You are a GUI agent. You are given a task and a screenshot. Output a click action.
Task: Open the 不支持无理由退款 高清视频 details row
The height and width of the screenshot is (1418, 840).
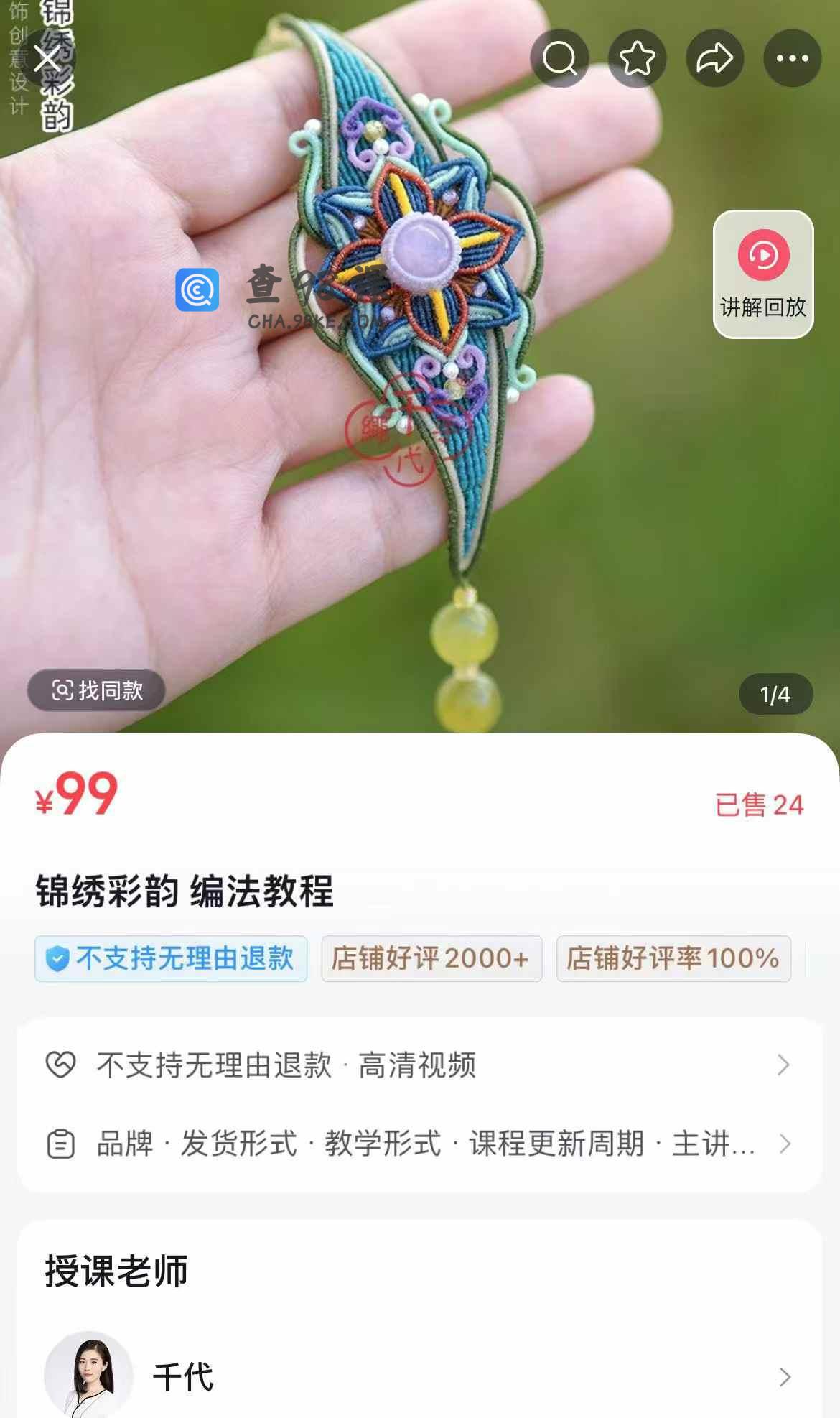click(x=419, y=1065)
